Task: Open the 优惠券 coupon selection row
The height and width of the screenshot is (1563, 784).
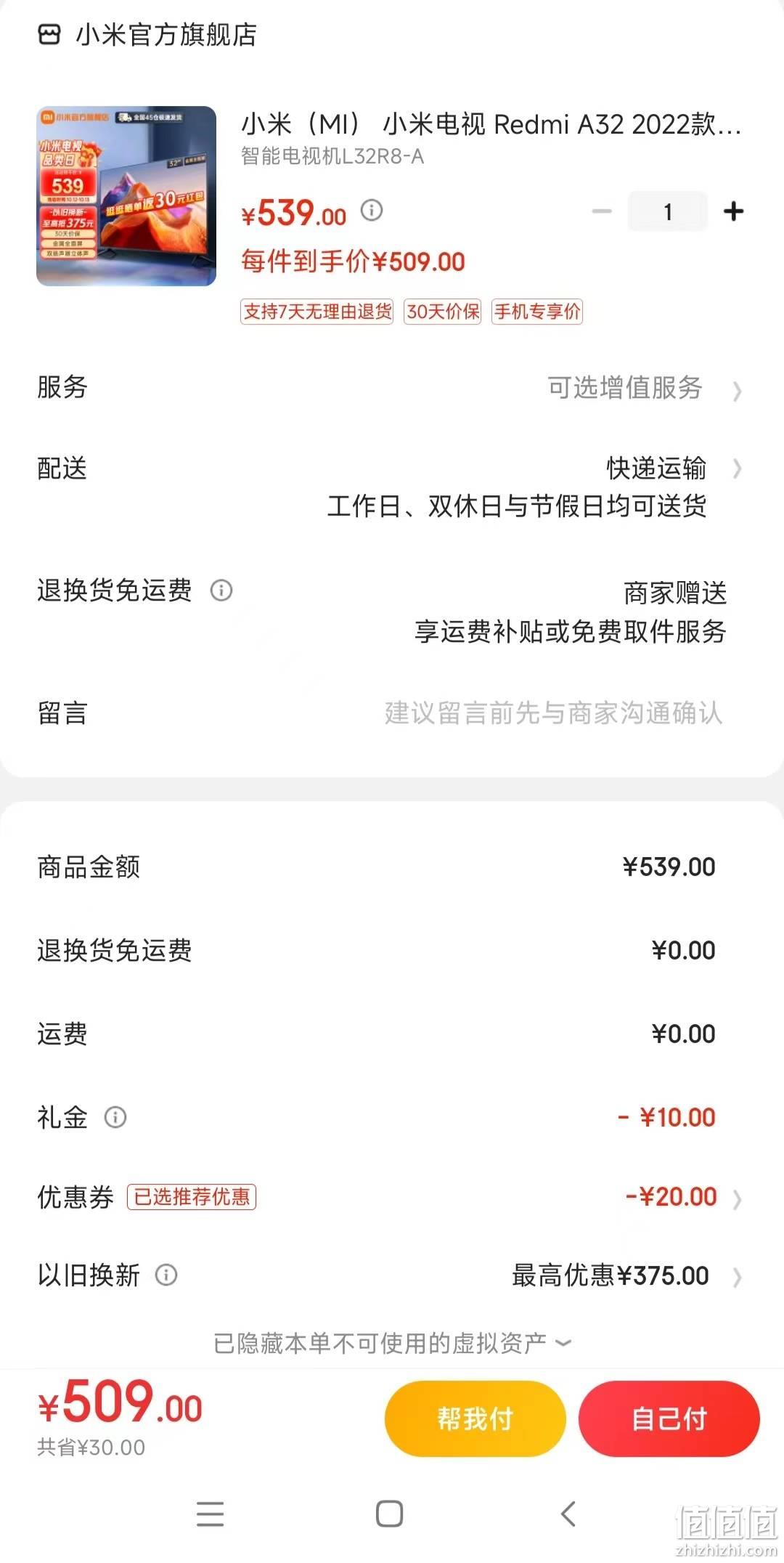Action: pos(392,1197)
